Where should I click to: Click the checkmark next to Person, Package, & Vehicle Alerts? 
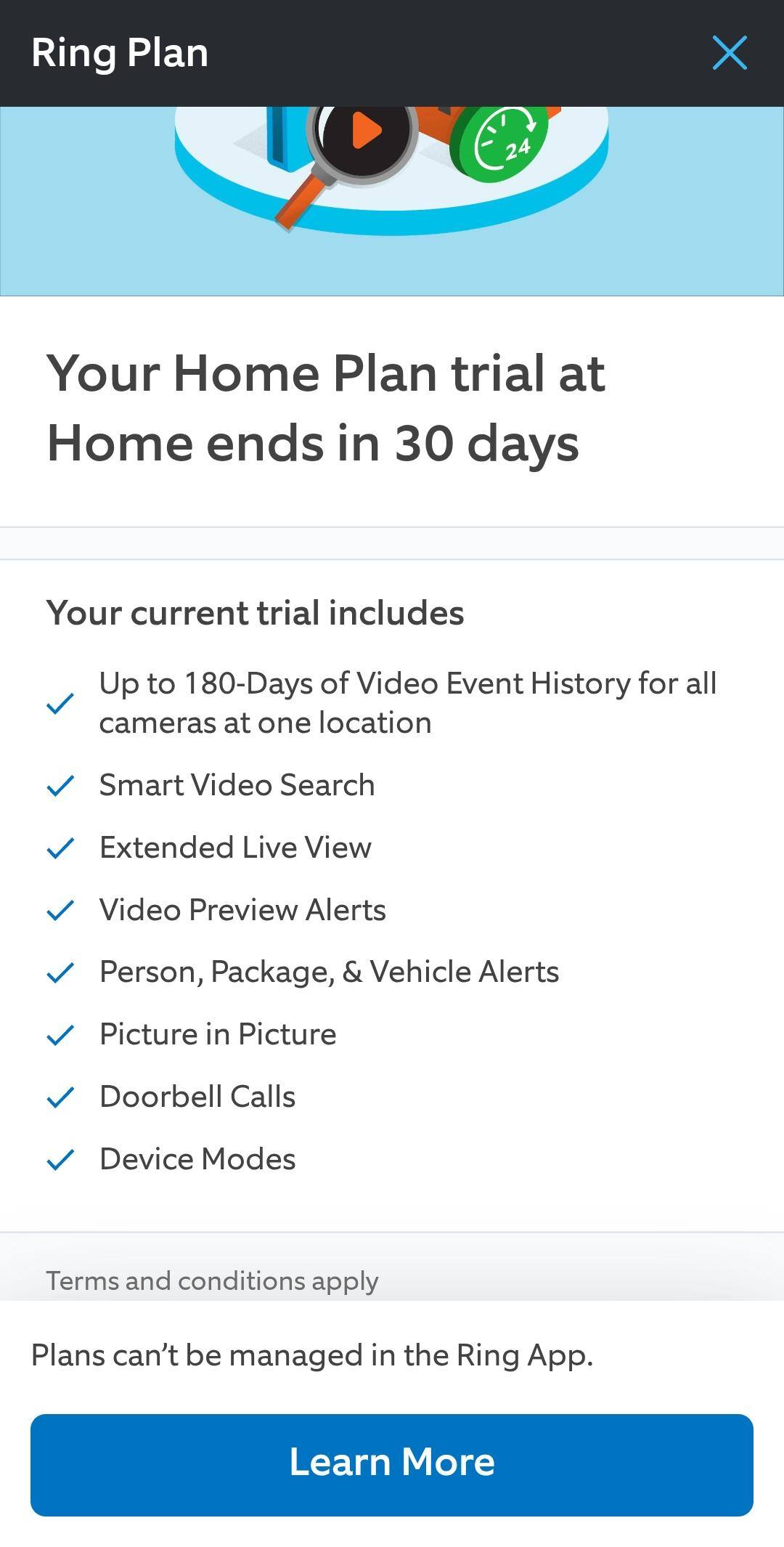(60, 972)
